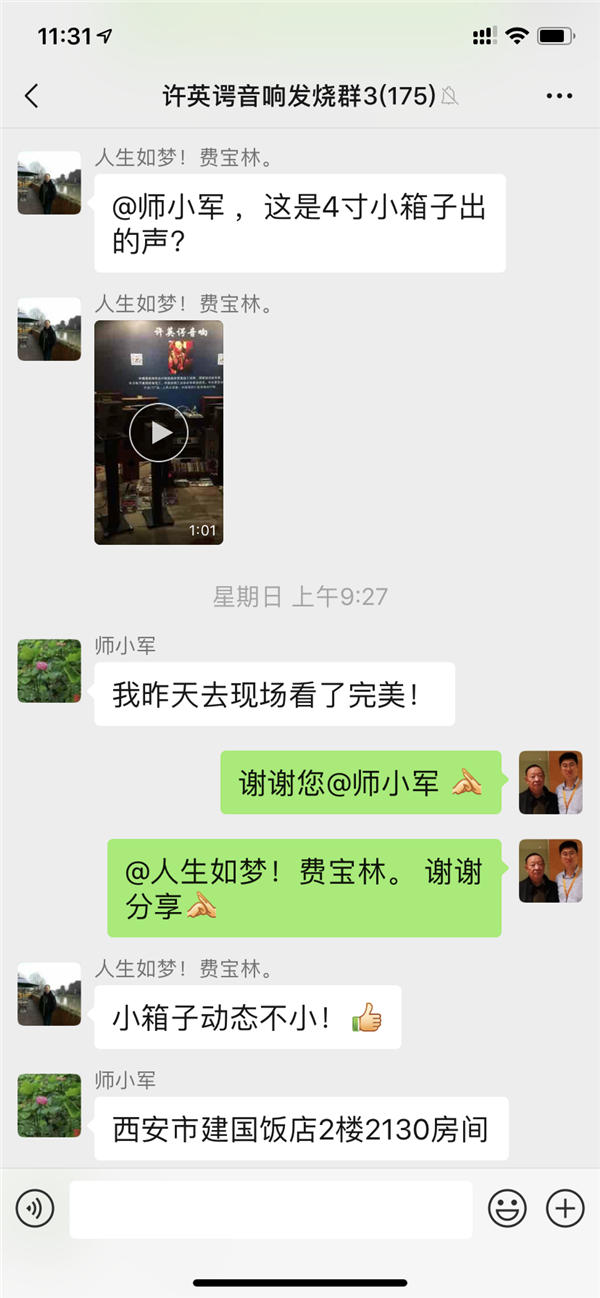Image resolution: width=600 pixels, height=1298 pixels.
Task: Open the plus attachment menu
Action: click(565, 1209)
